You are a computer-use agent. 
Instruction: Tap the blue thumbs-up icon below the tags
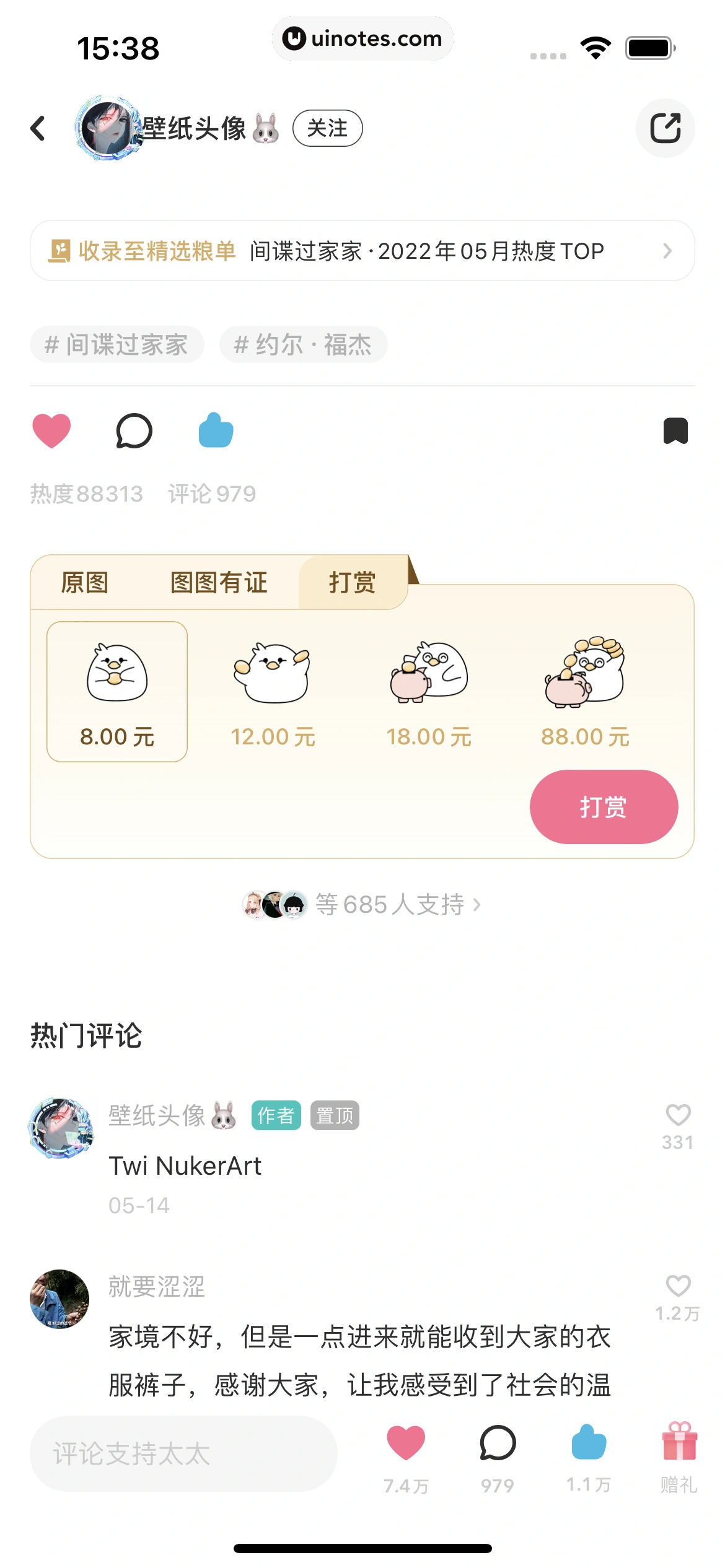pyautogui.click(x=215, y=430)
